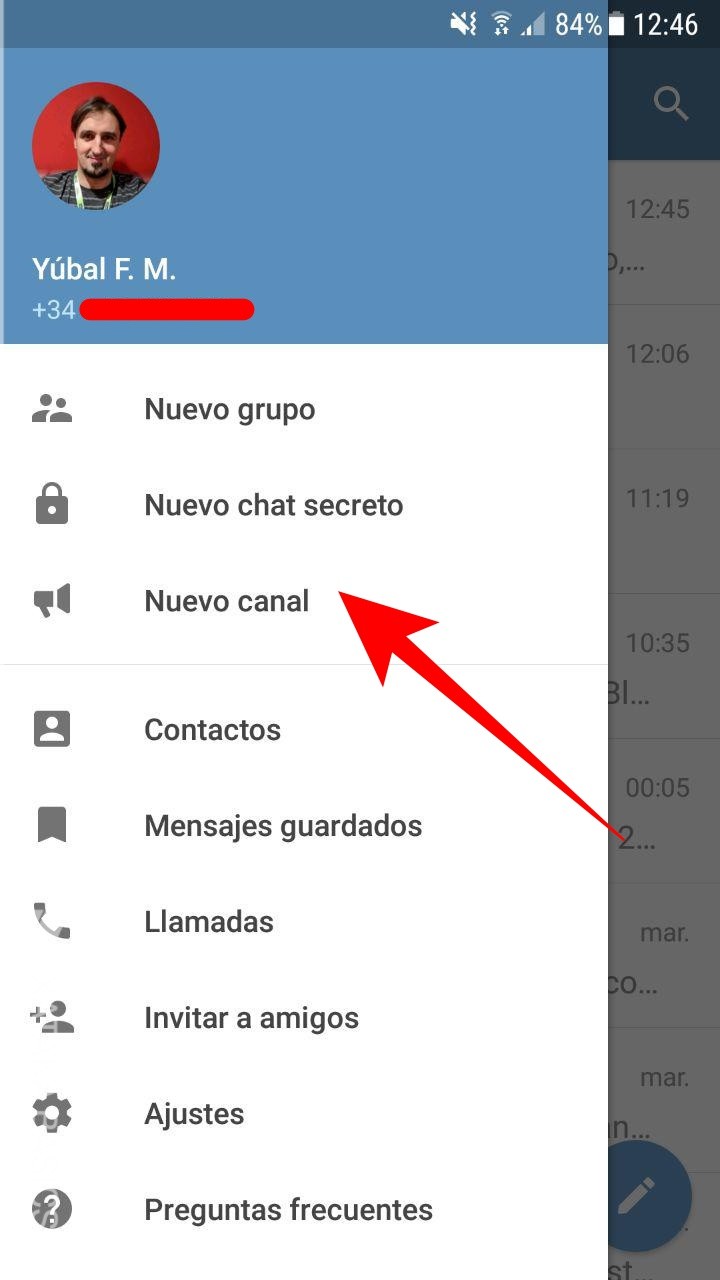
Task: View Preguntas frecuentes
Action: click(x=288, y=1209)
